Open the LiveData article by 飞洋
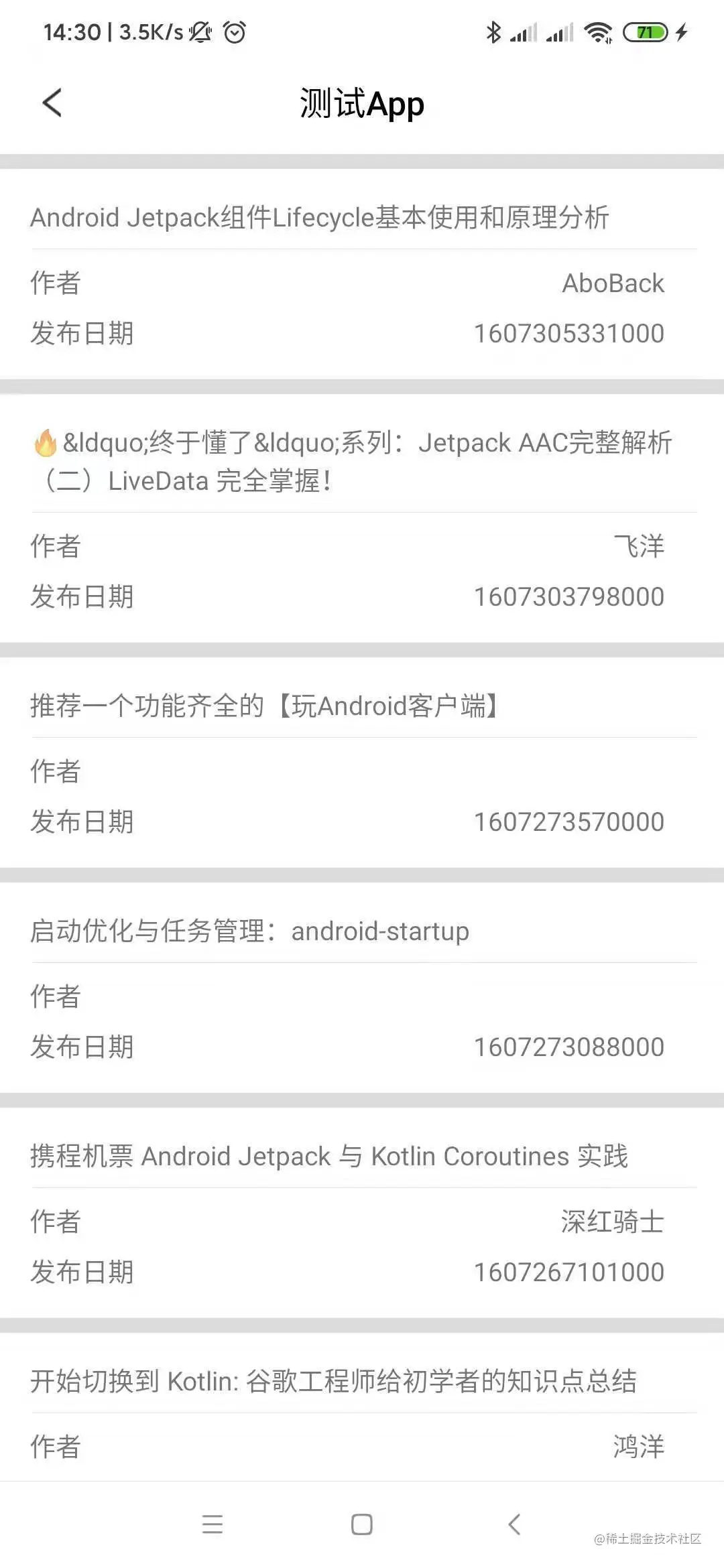Image resolution: width=724 pixels, height=1568 pixels. [x=351, y=461]
